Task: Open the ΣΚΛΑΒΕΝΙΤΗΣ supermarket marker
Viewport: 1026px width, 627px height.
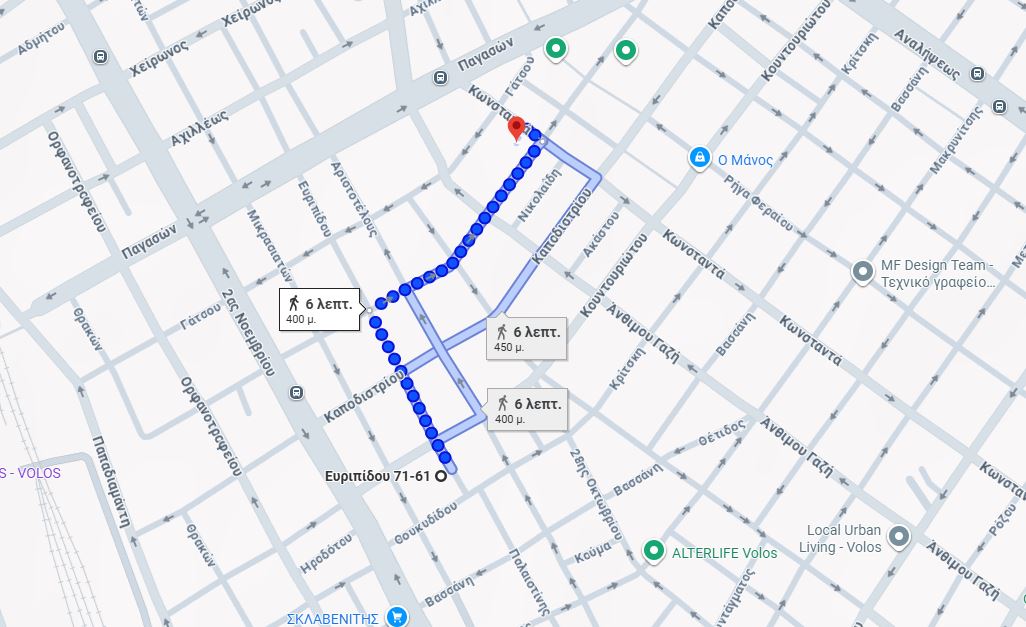Action: pos(397,617)
